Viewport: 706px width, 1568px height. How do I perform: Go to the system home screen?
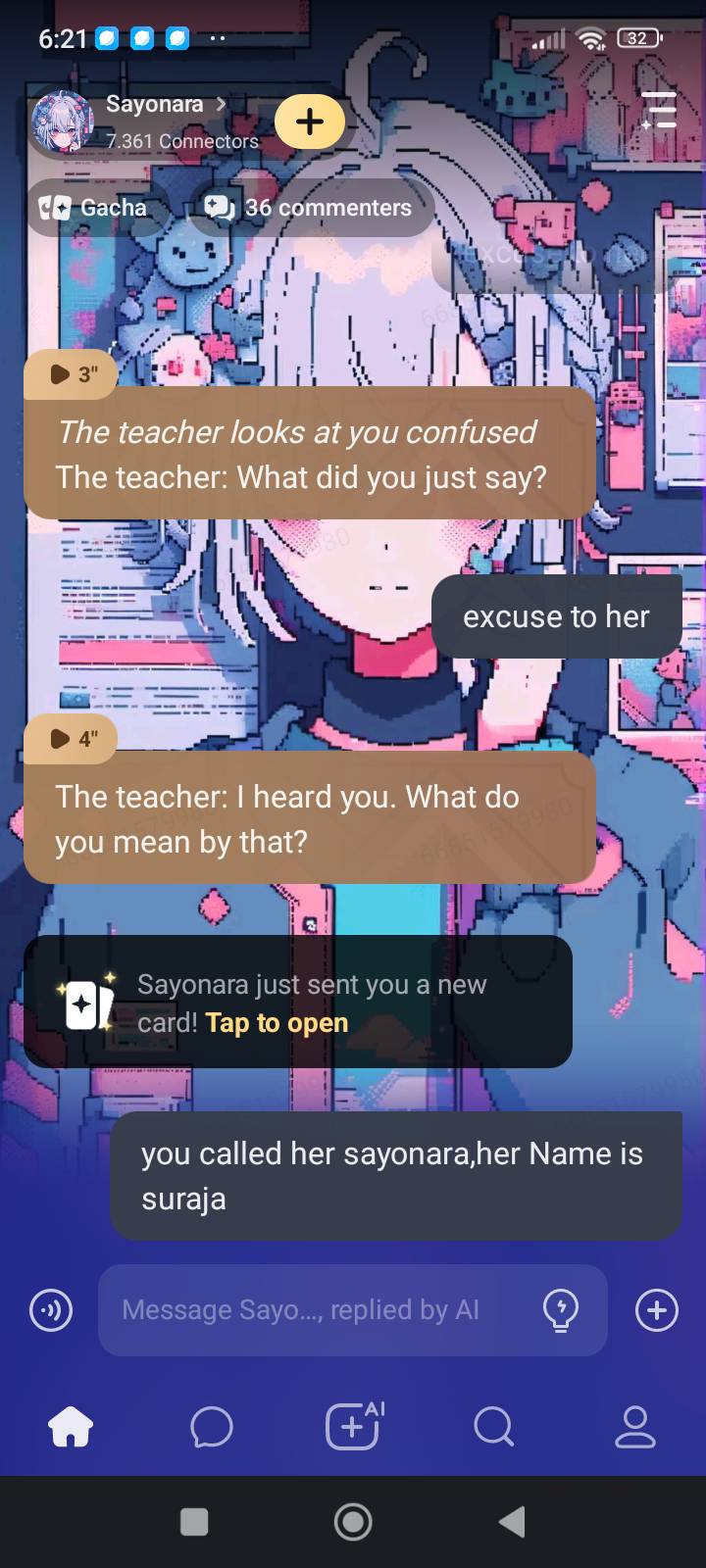(353, 1522)
